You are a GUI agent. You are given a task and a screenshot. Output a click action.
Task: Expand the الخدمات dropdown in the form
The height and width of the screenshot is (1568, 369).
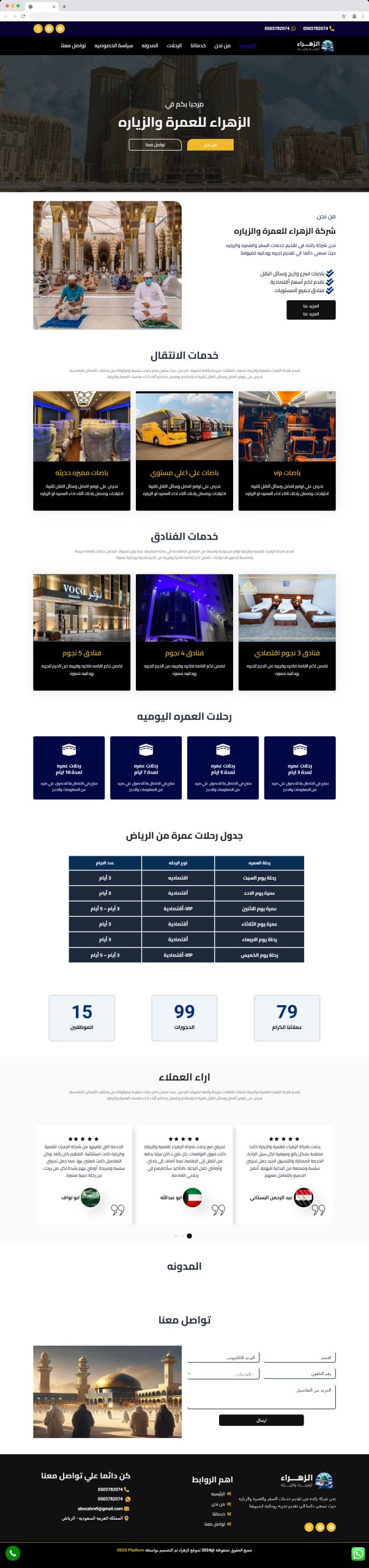223,1374
